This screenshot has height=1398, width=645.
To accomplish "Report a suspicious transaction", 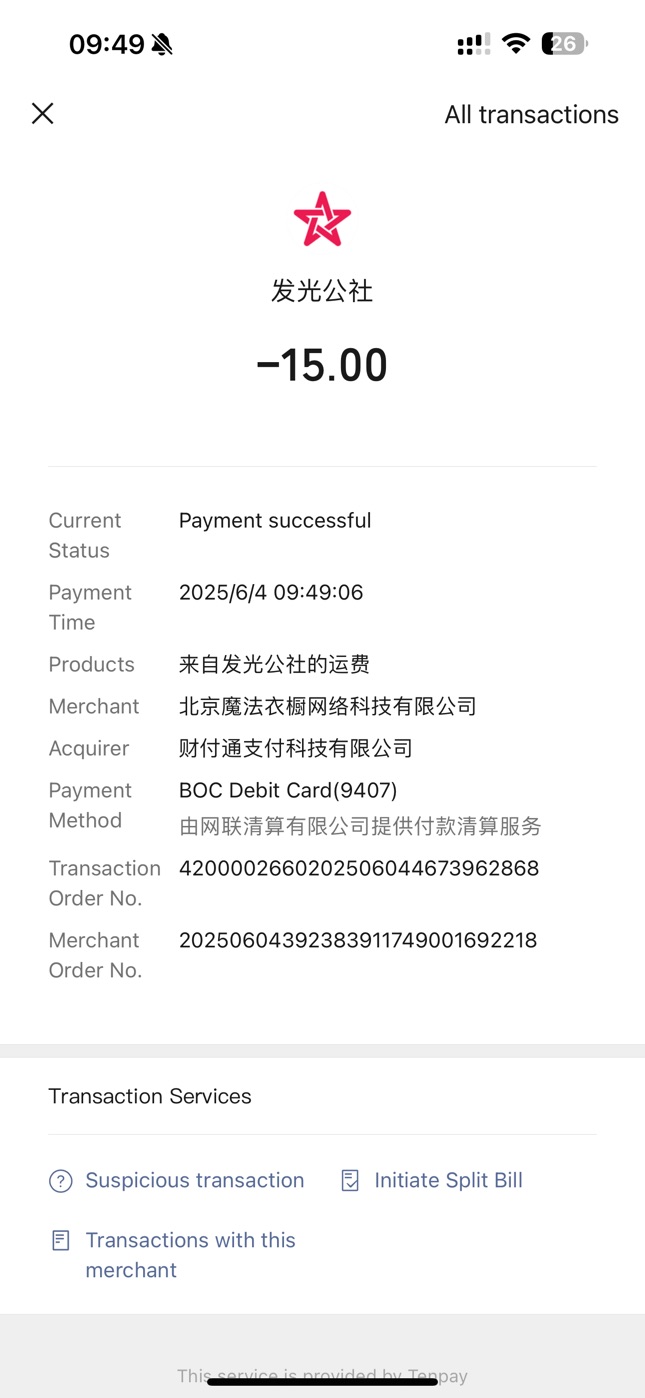I will point(177,1181).
